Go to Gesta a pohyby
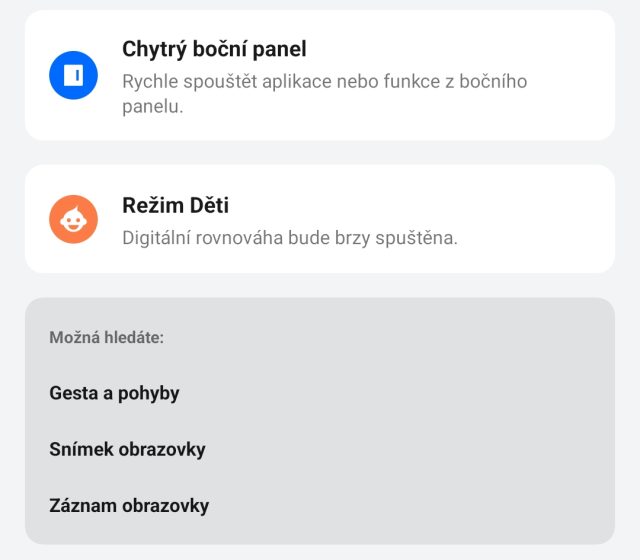Screen dimensions: 640x560 (115, 393)
